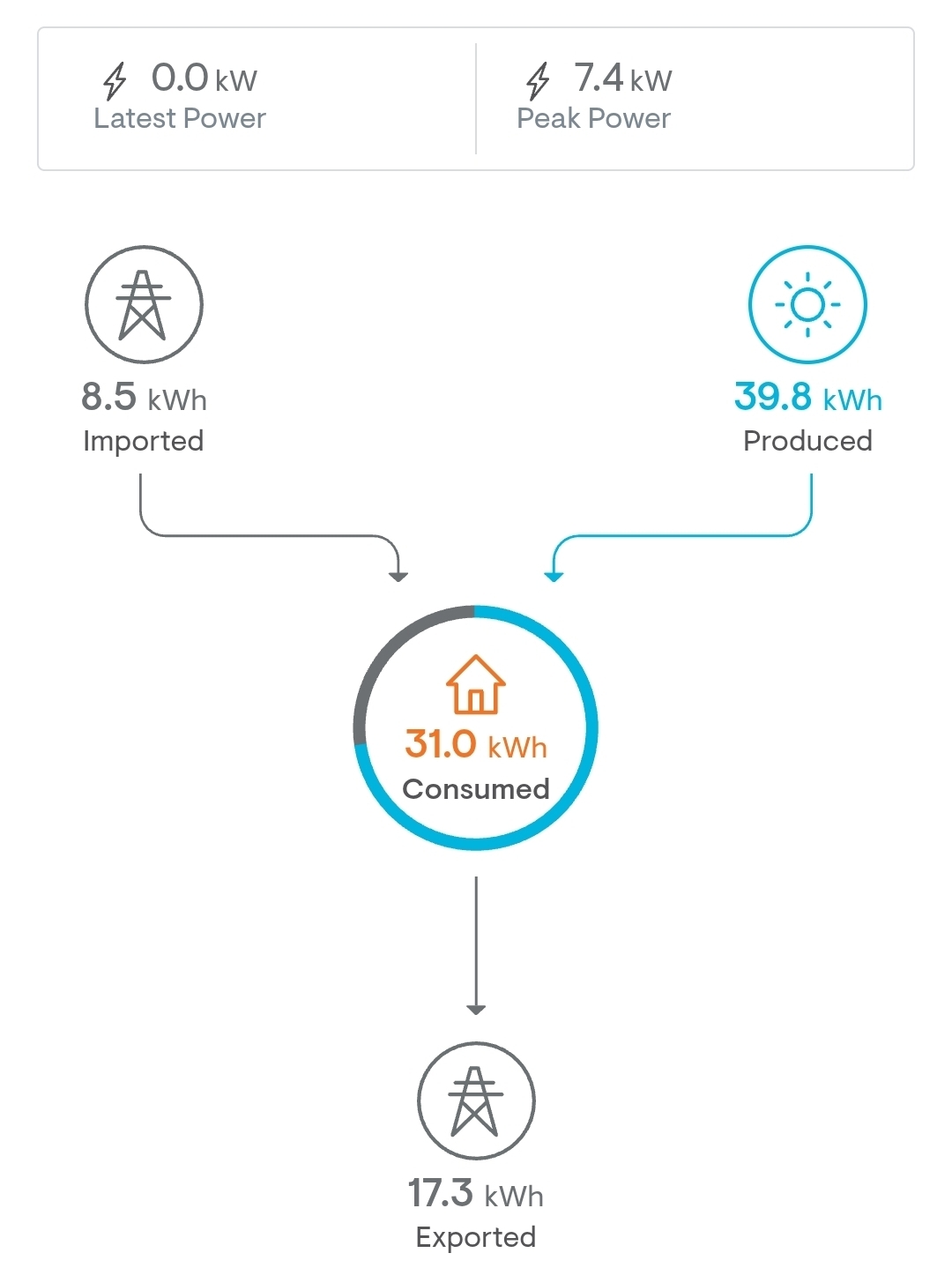Screen dimensions: 952x1283
Task: Tap the Exported grid tower icon
Action: tap(476, 1100)
